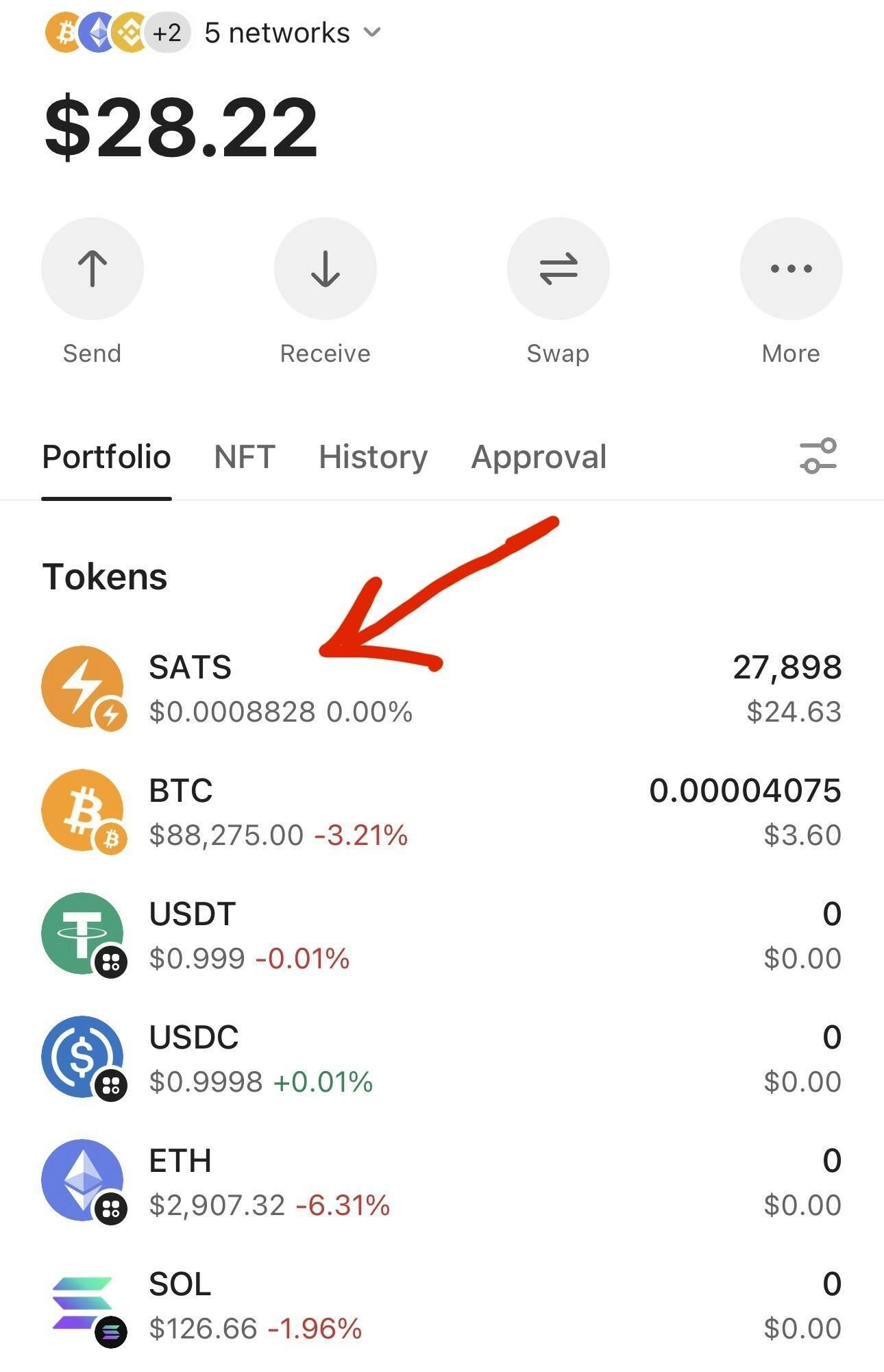The image size is (884, 1372).
Task: Tap the Send button
Action: pos(93,269)
